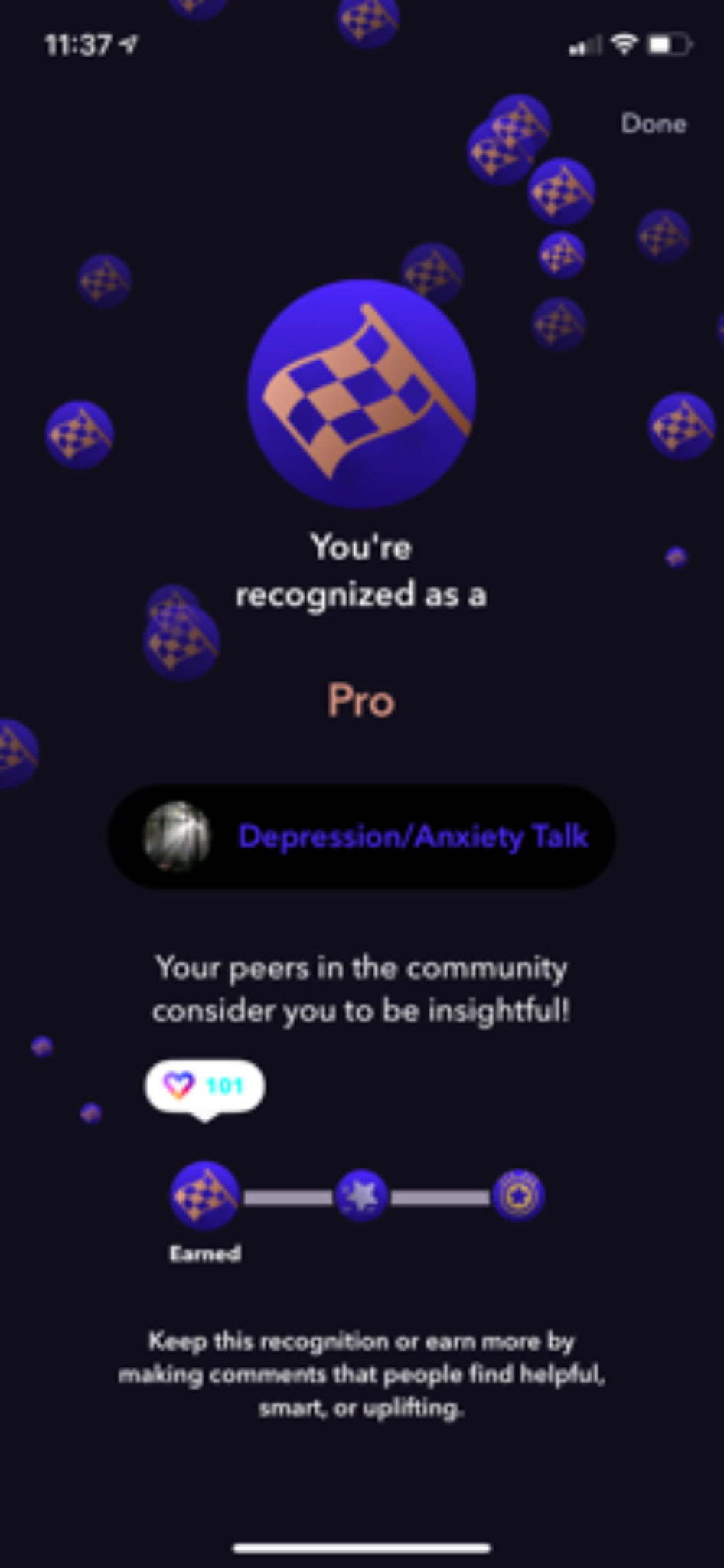
Task: Open the Depression/Anxiety Talk community
Action: (x=412, y=836)
